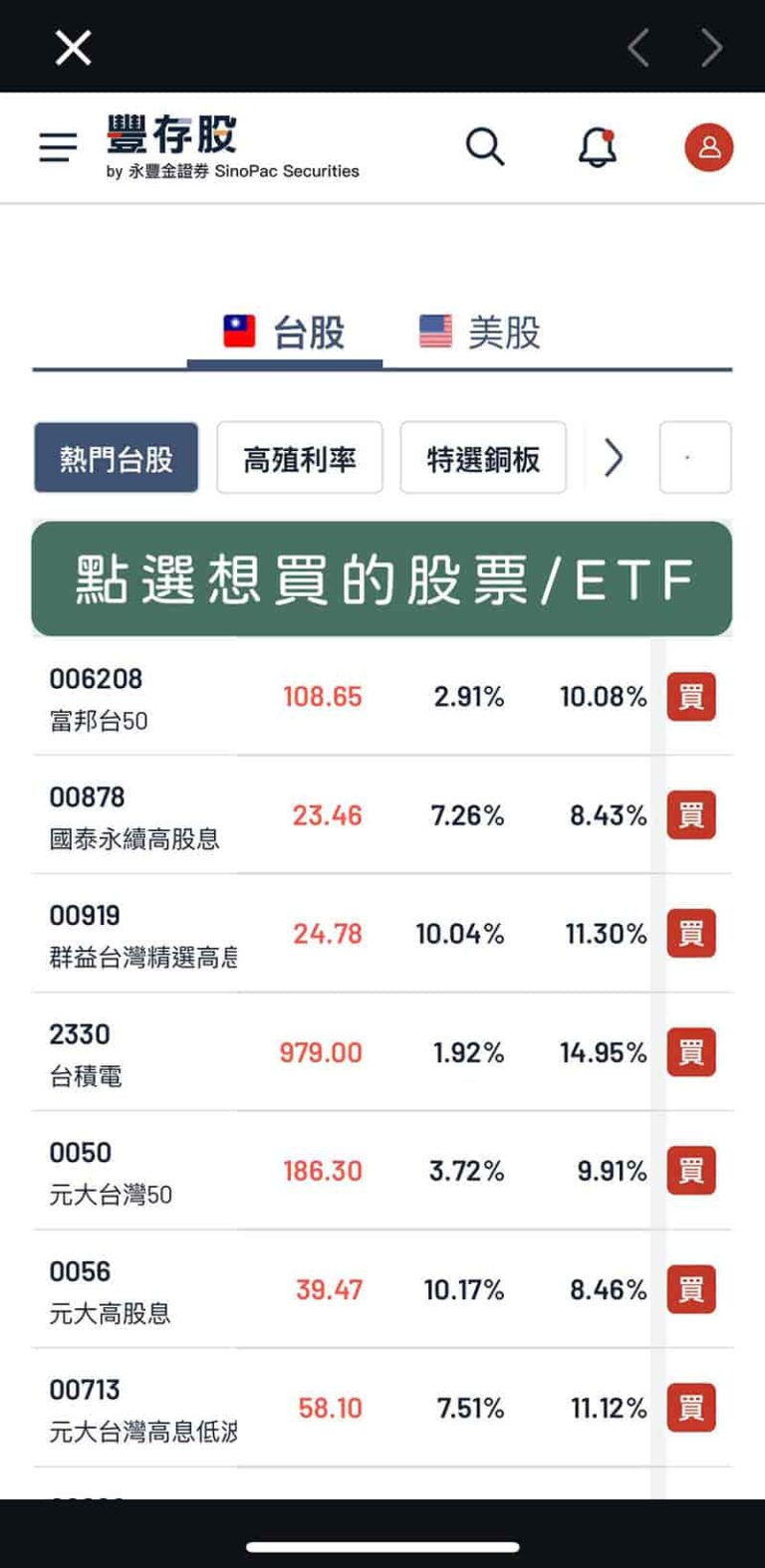Buy 台積電 with its 買 button
Screen dimensions: 765x1568
(690, 1052)
